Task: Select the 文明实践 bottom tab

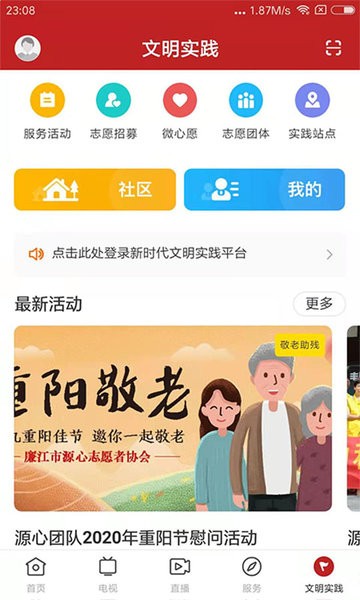Action: coord(324,574)
